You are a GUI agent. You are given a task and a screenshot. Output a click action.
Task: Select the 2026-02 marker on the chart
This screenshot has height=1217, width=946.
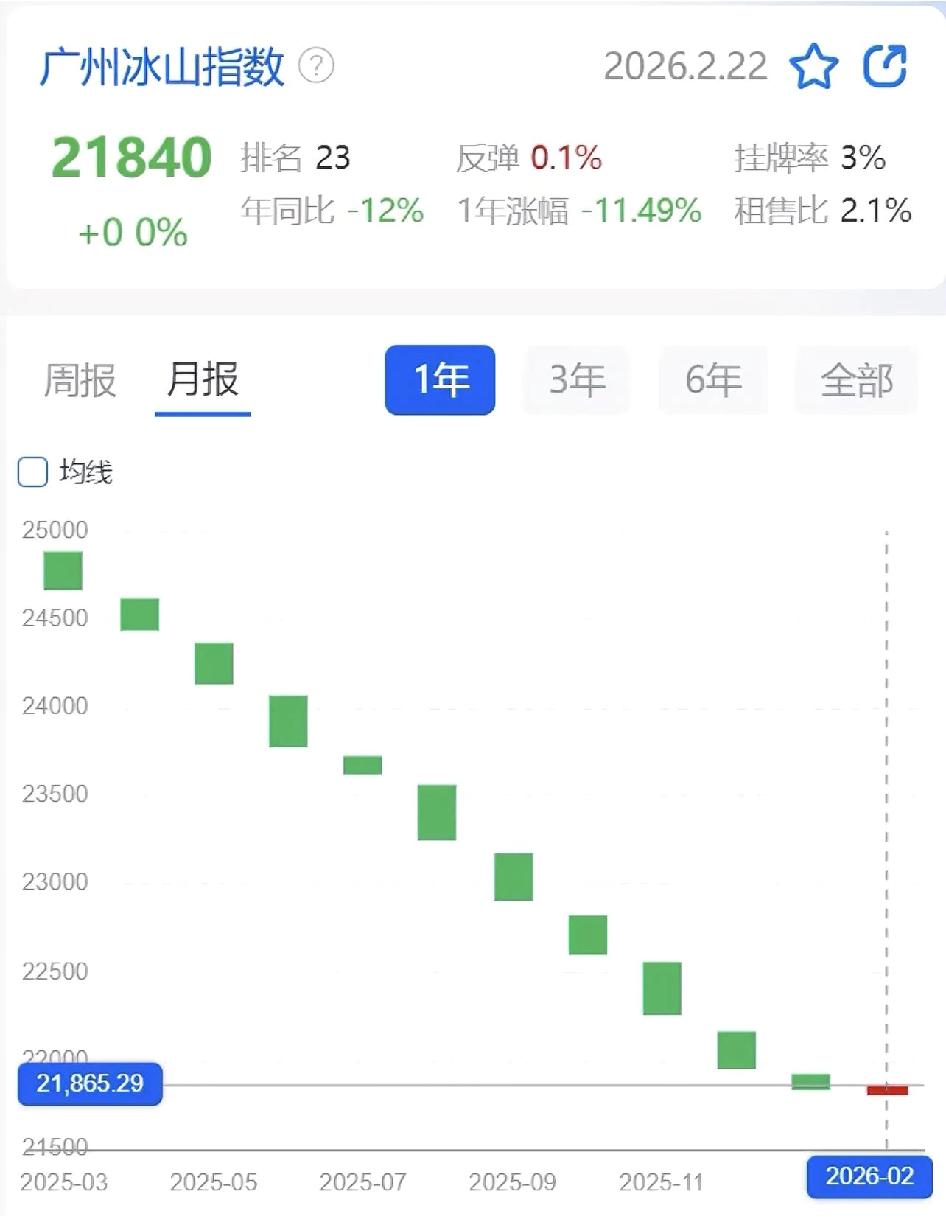(869, 1178)
